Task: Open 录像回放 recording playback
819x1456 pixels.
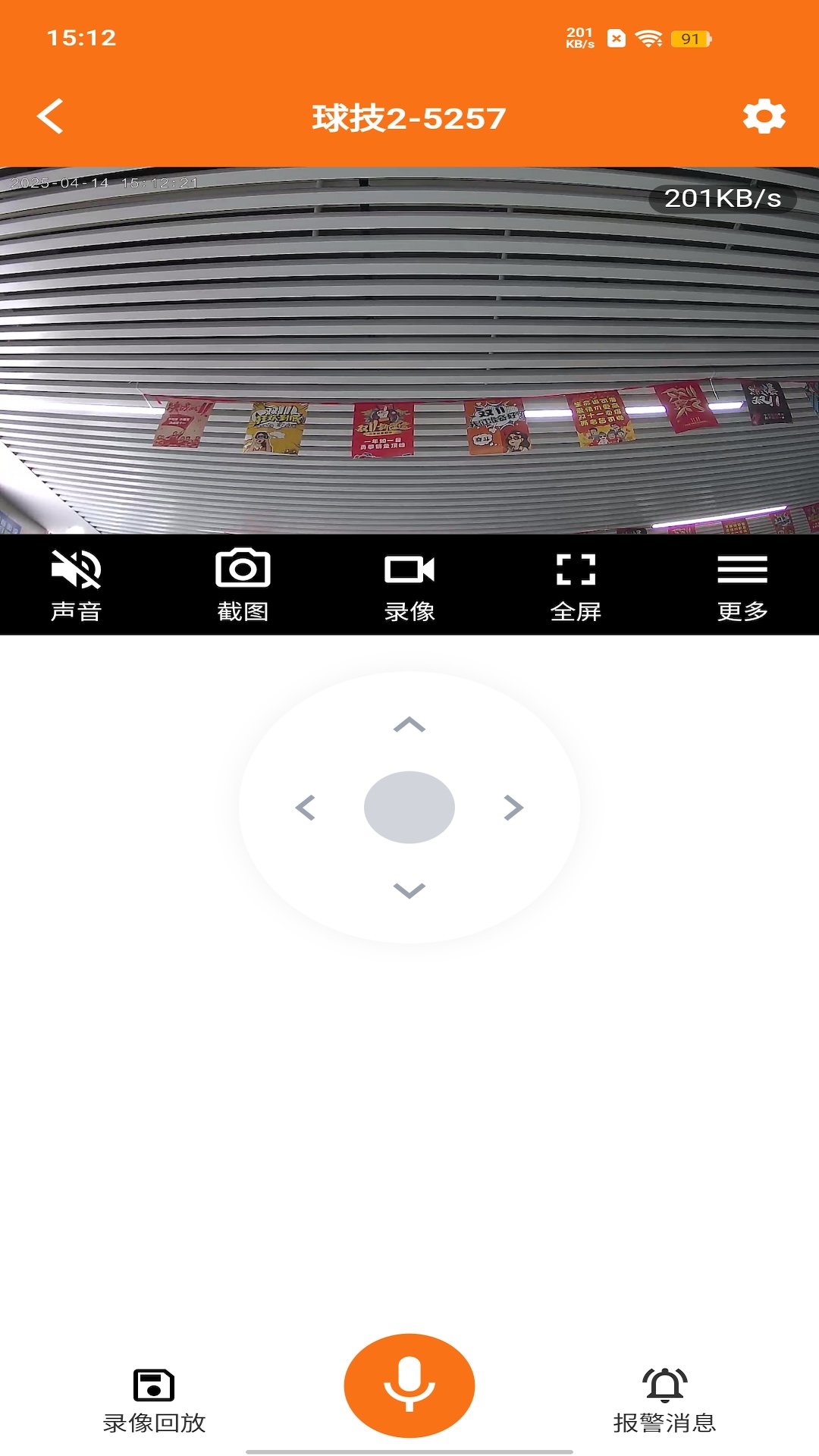Action: pos(154,1401)
